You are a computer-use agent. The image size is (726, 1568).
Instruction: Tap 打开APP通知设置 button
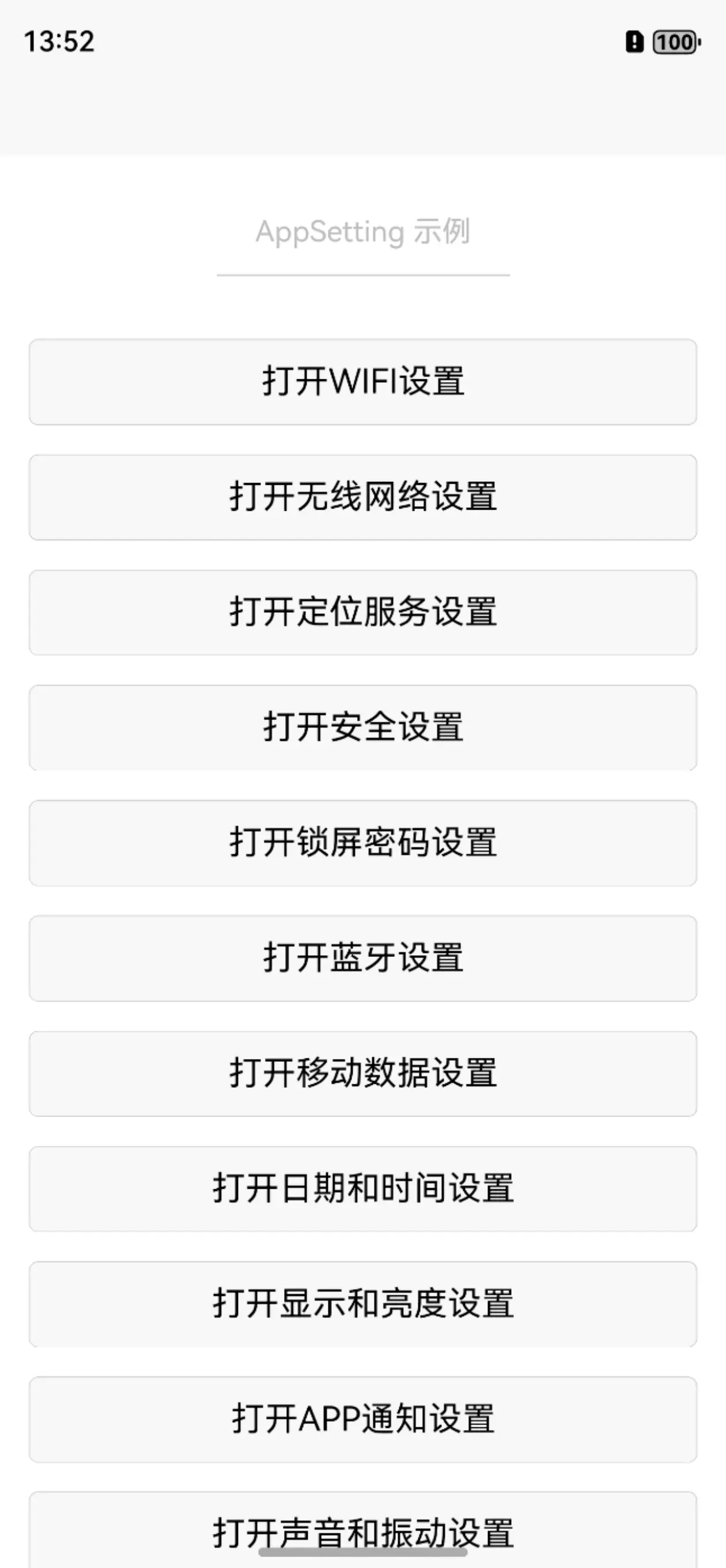362,1419
